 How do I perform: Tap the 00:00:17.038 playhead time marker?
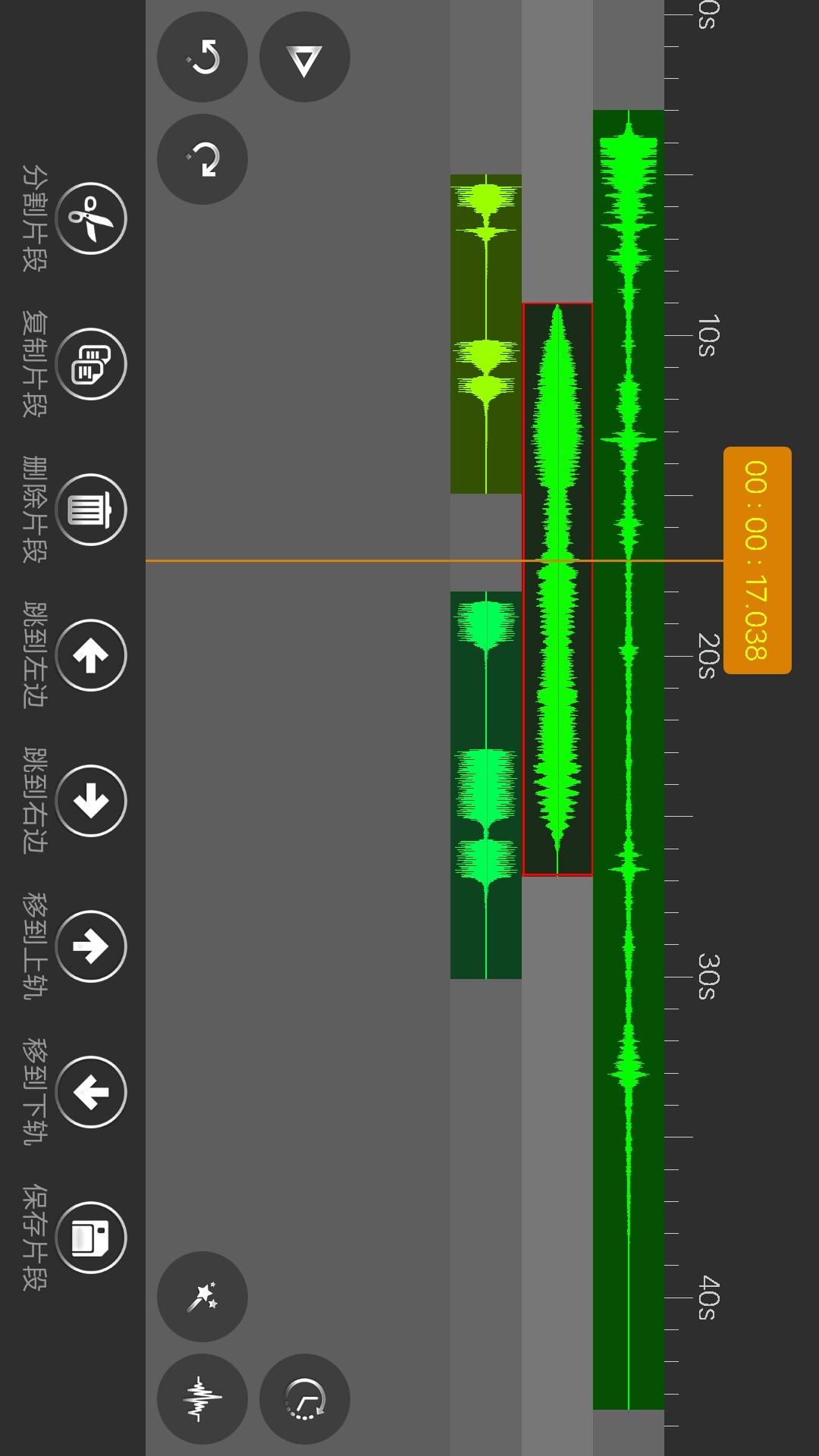757,560
